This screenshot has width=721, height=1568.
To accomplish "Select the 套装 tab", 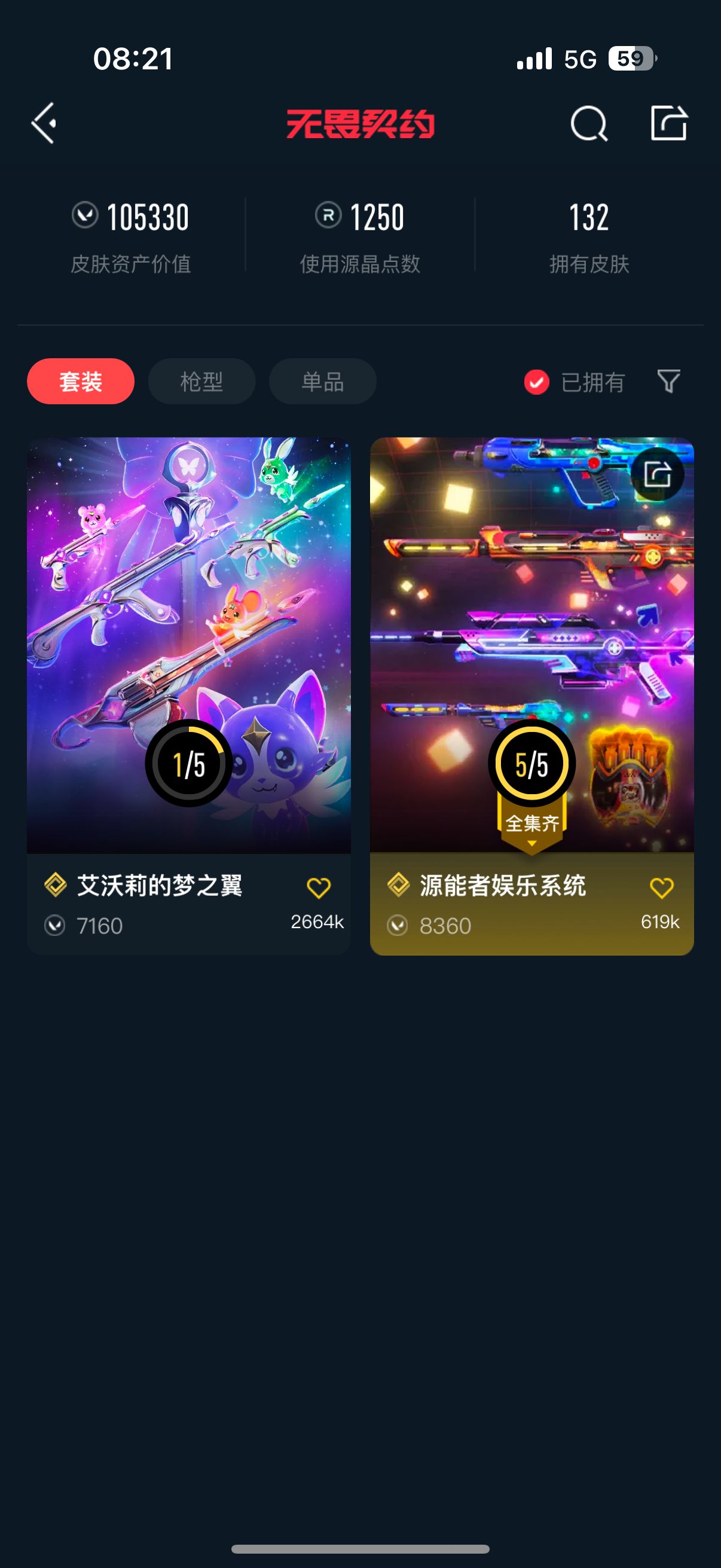I will (80, 382).
